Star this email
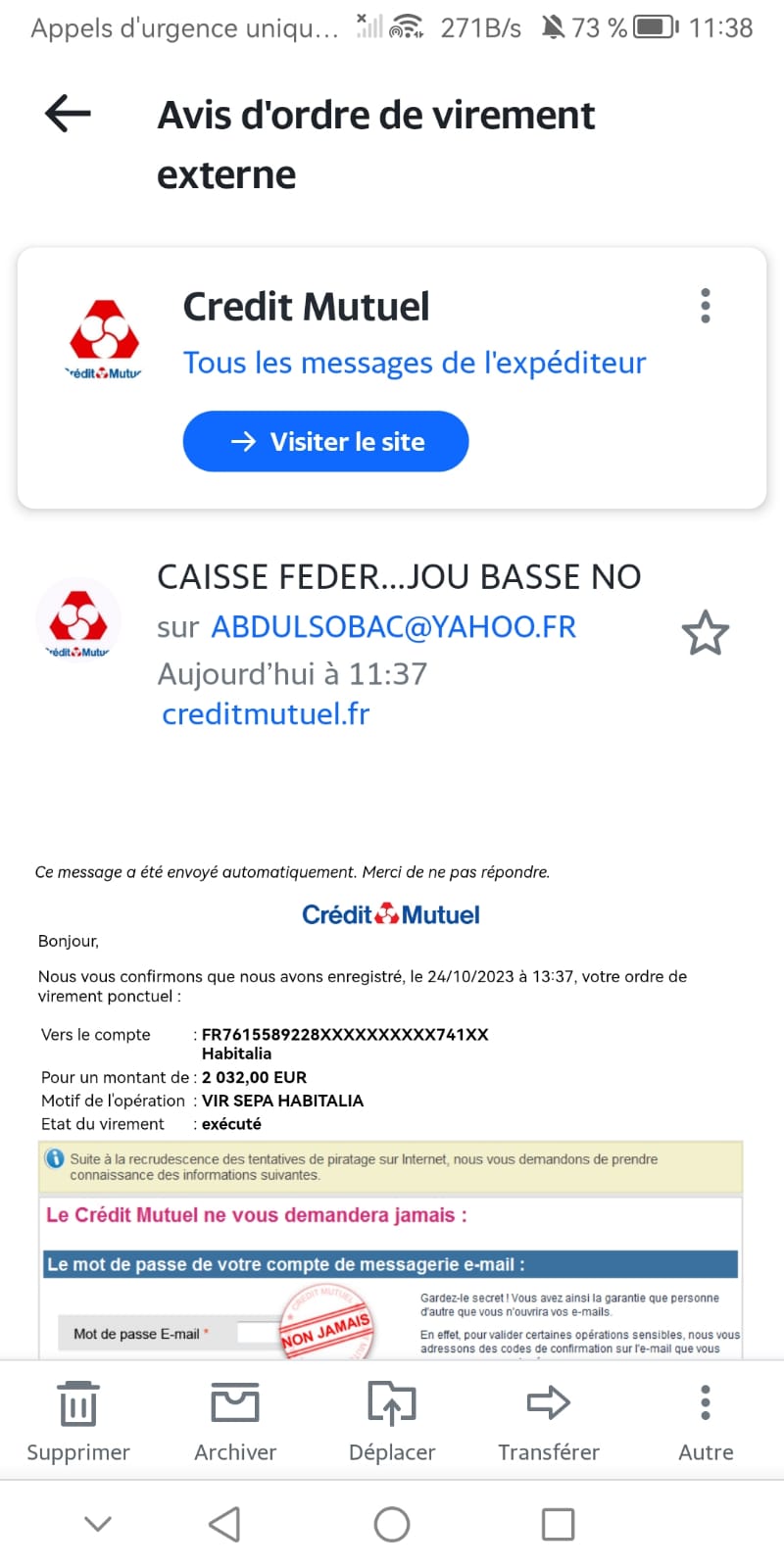The image size is (784, 1568). (706, 633)
